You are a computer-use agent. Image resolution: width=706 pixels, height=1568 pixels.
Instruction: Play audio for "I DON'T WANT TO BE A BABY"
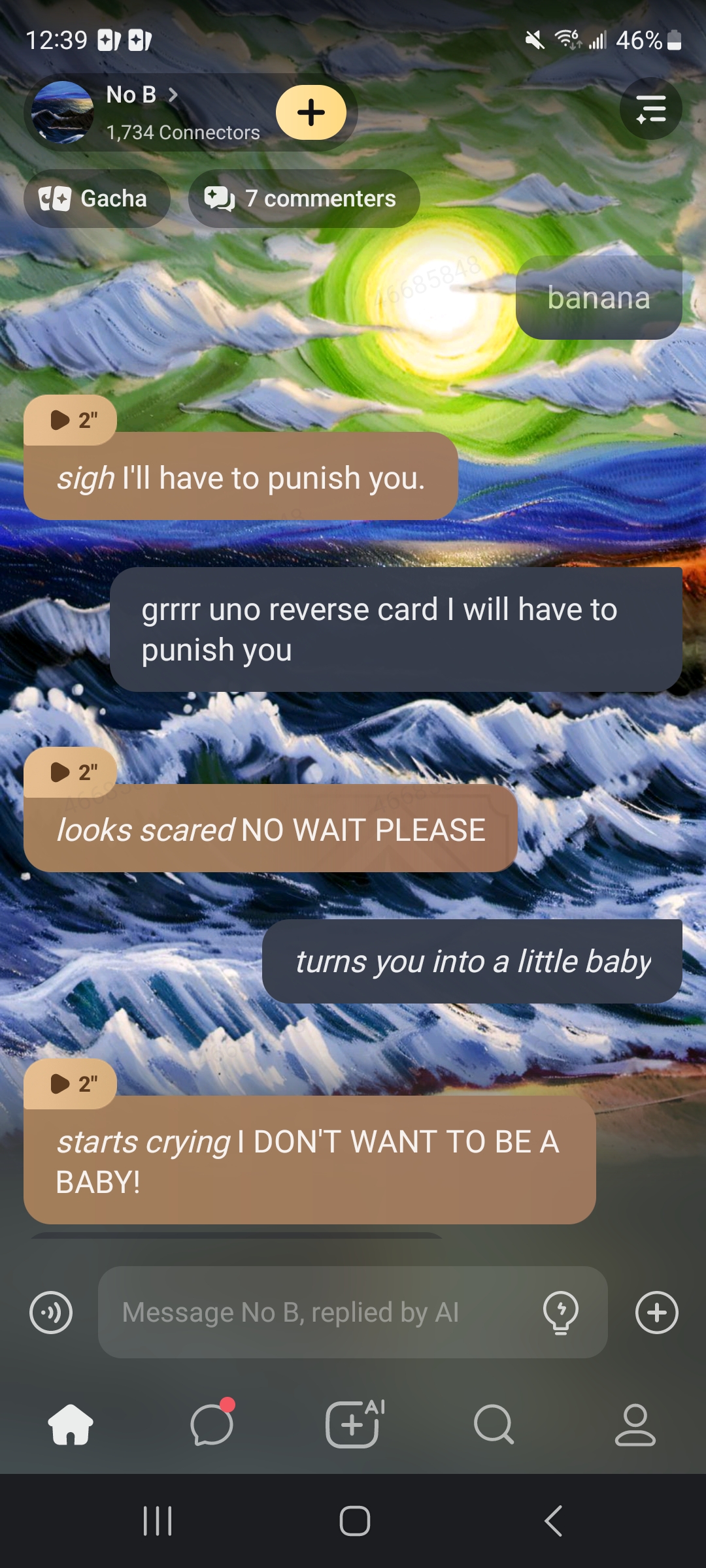click(71, 1084)
